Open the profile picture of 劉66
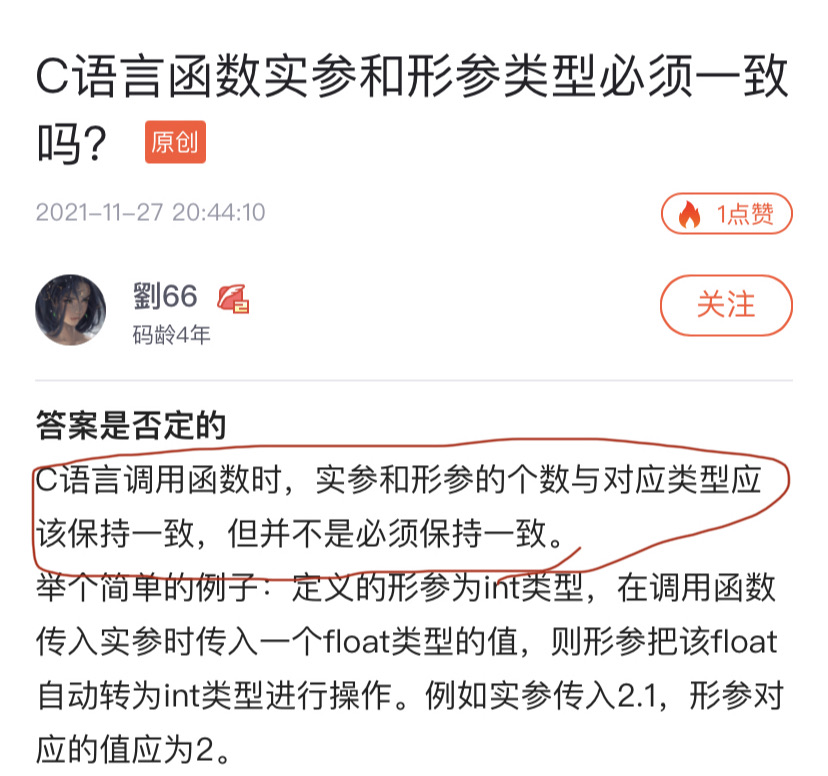The height and width of the screenshot is (776, 828). tap(72, 308)
